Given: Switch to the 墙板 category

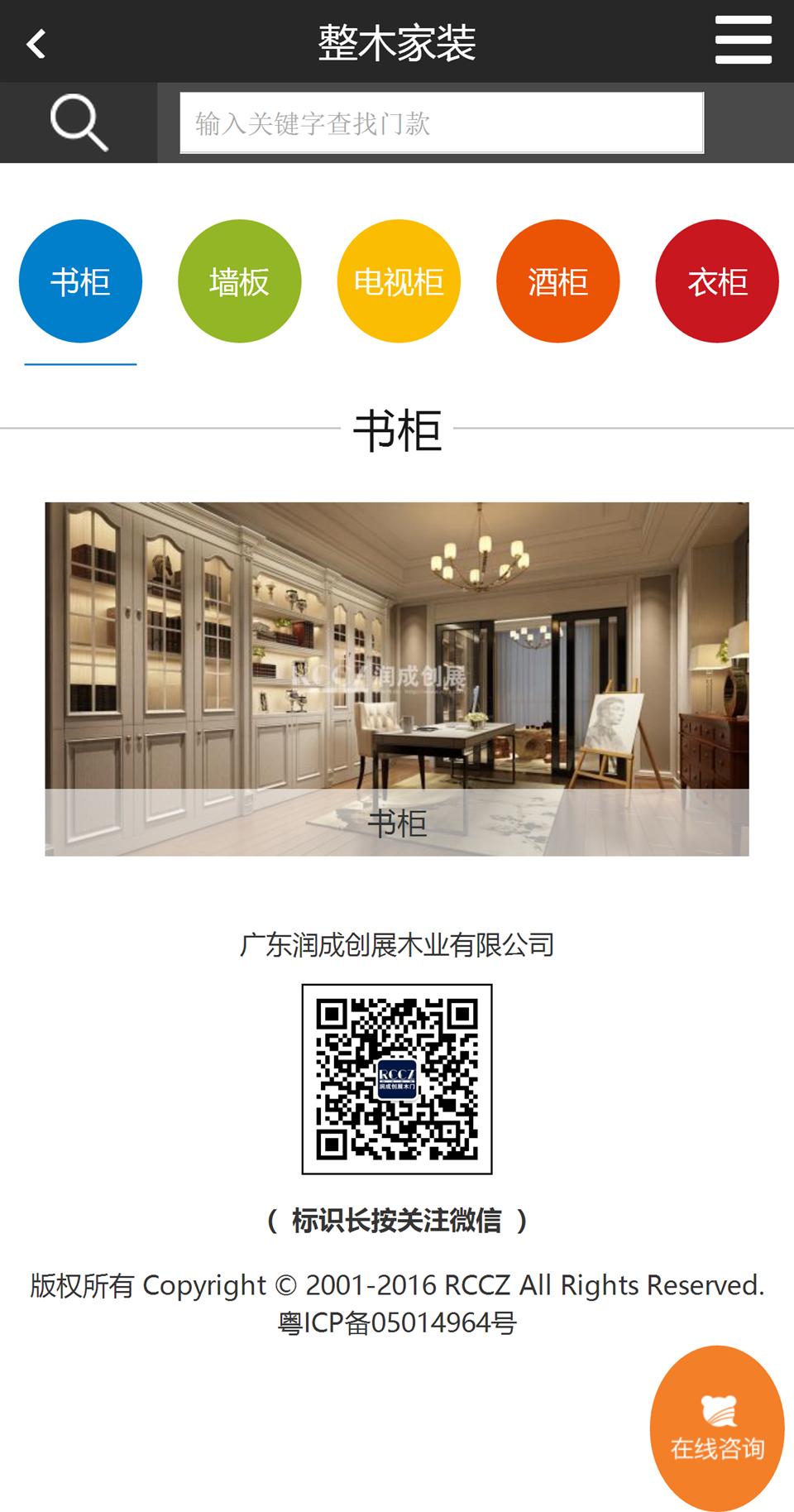Looking at the screenshot, I should pos(239,281).
